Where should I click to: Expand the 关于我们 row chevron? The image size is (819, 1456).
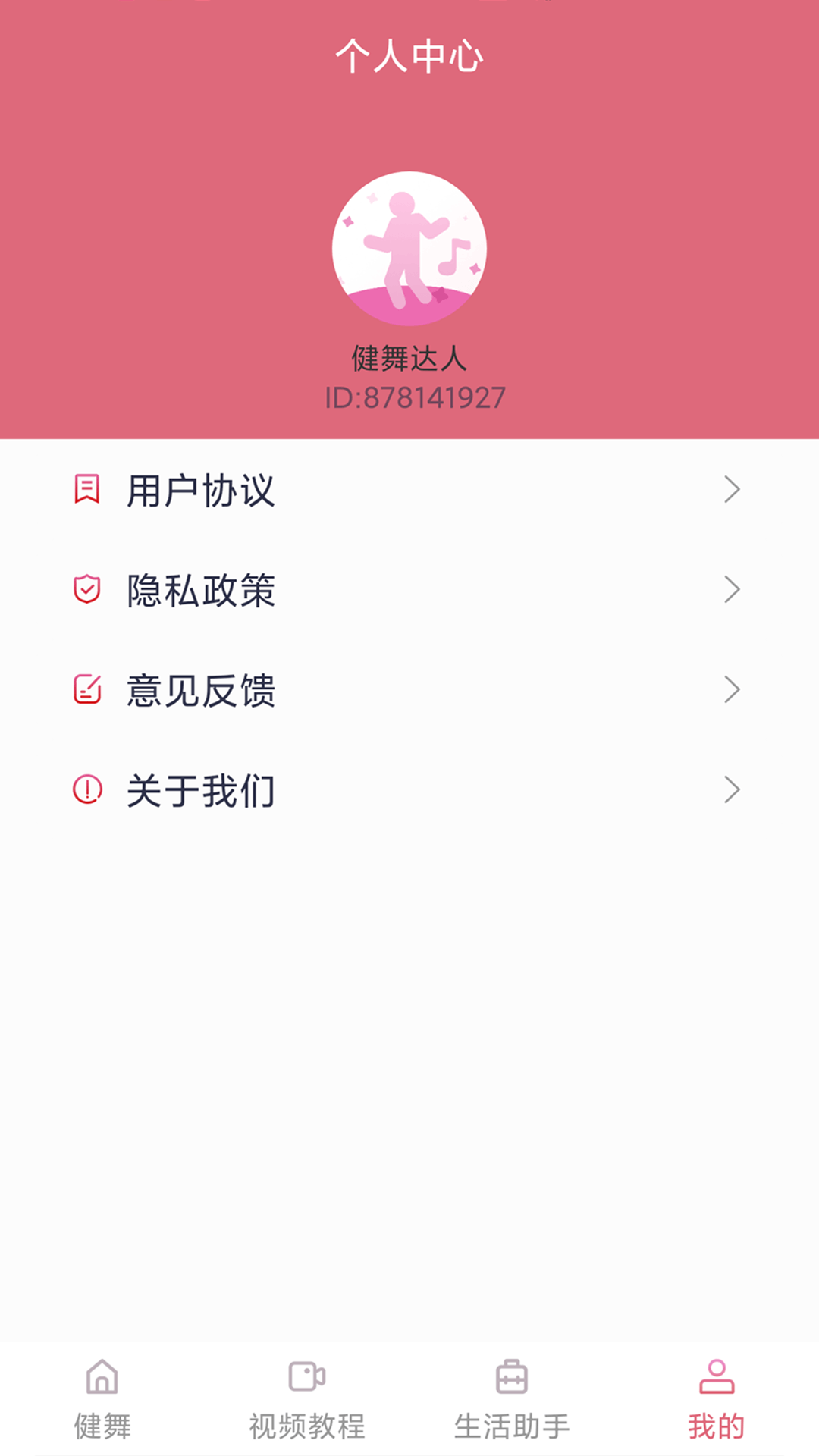click(x=732, y=789)
